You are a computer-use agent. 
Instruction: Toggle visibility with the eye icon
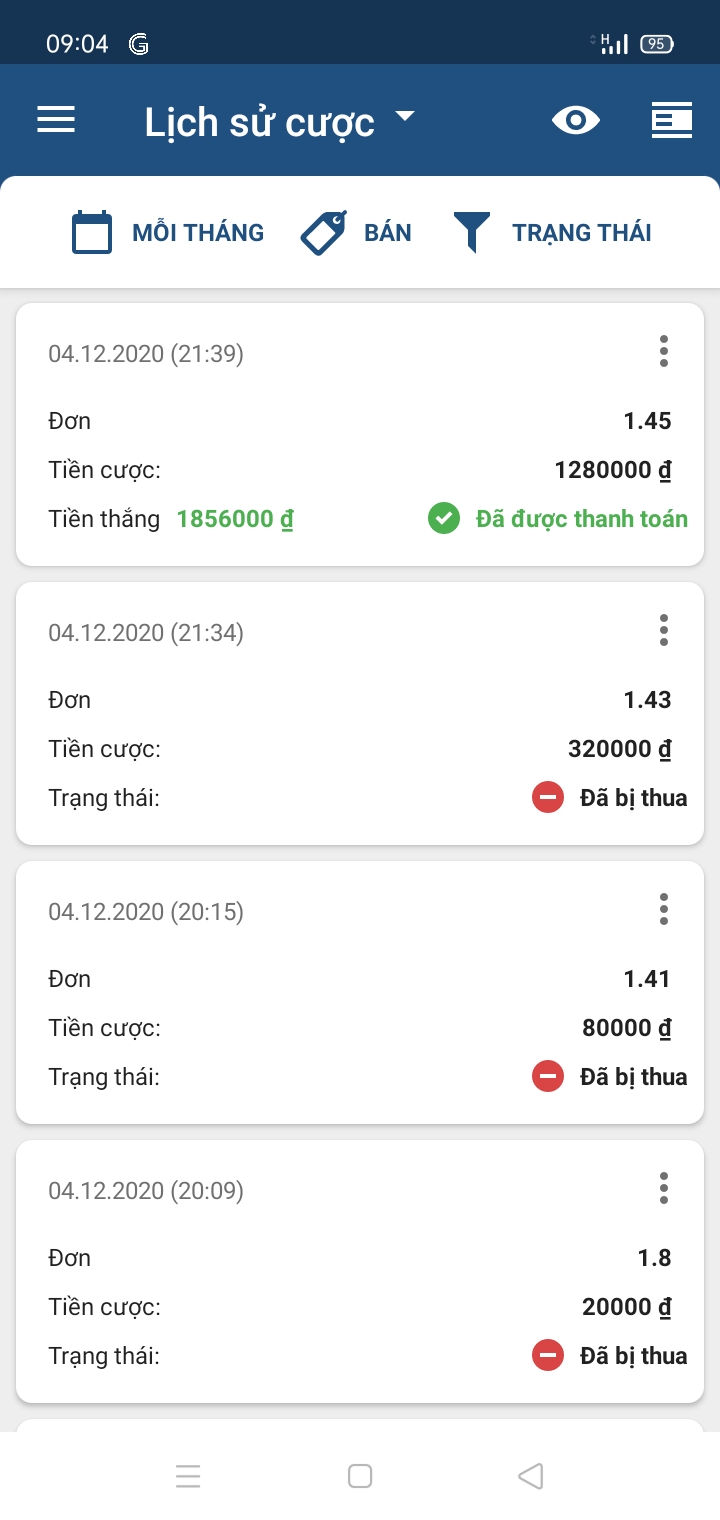tap(576, 121)
